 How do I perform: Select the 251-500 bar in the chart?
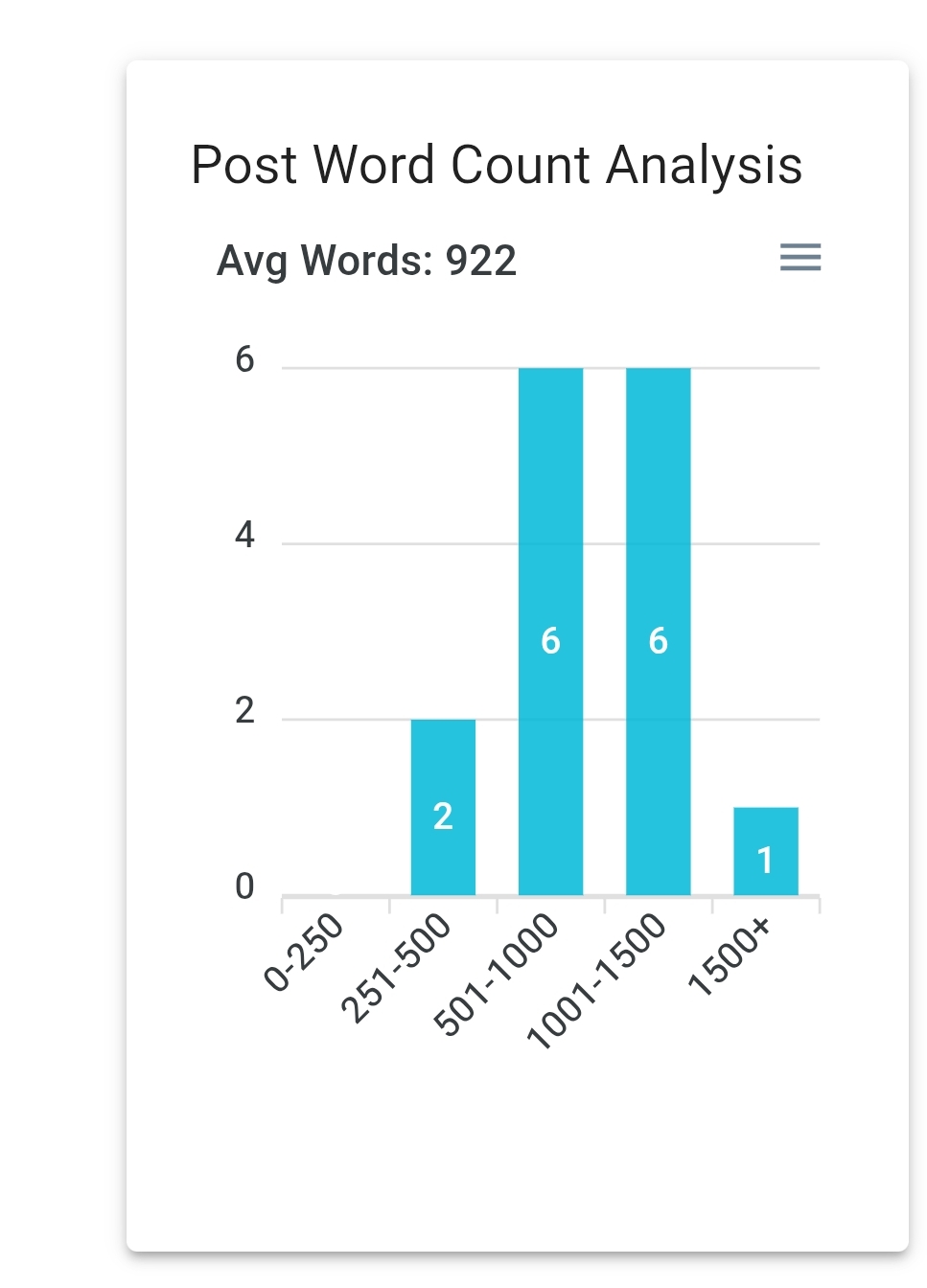(x=443, y=807)
